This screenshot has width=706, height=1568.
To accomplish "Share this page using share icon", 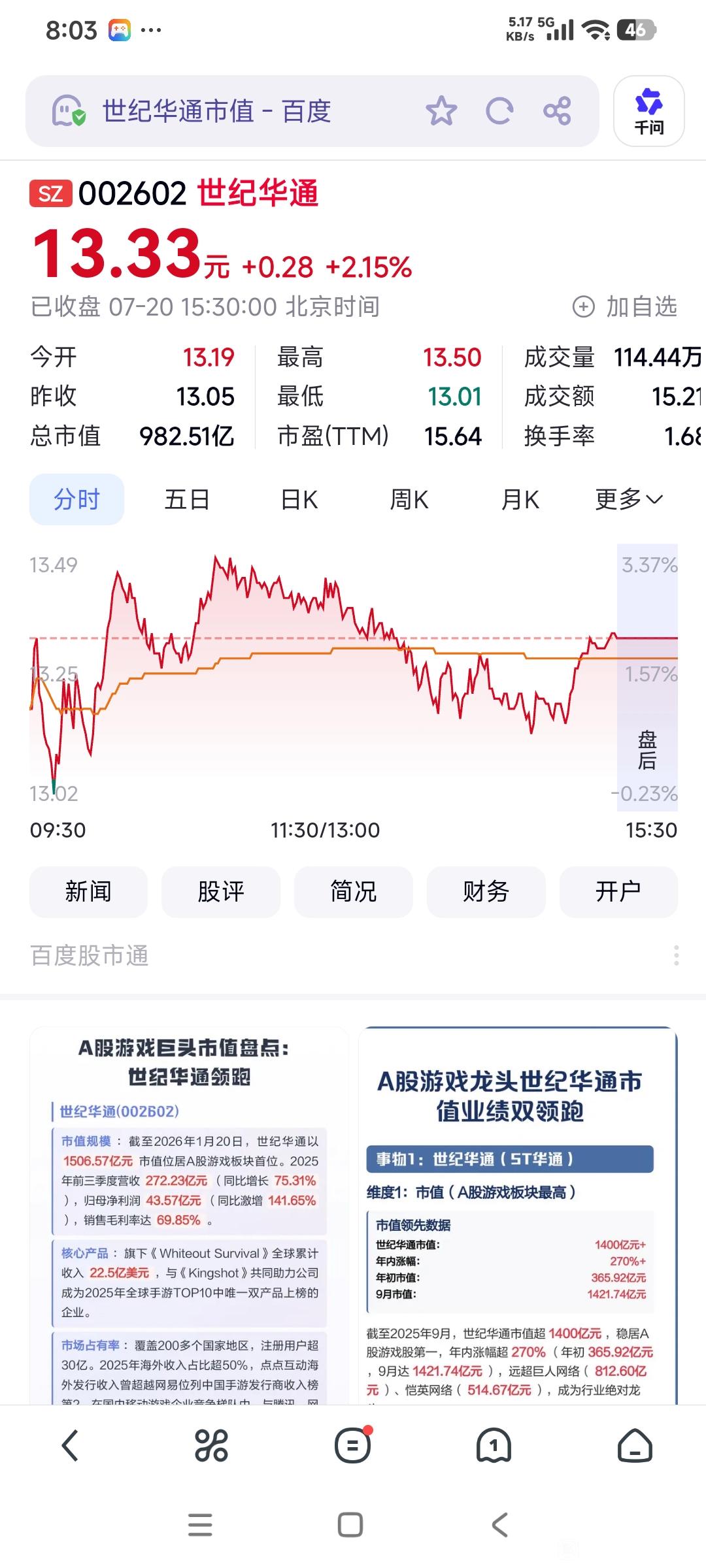I will (x=557, y=111).
